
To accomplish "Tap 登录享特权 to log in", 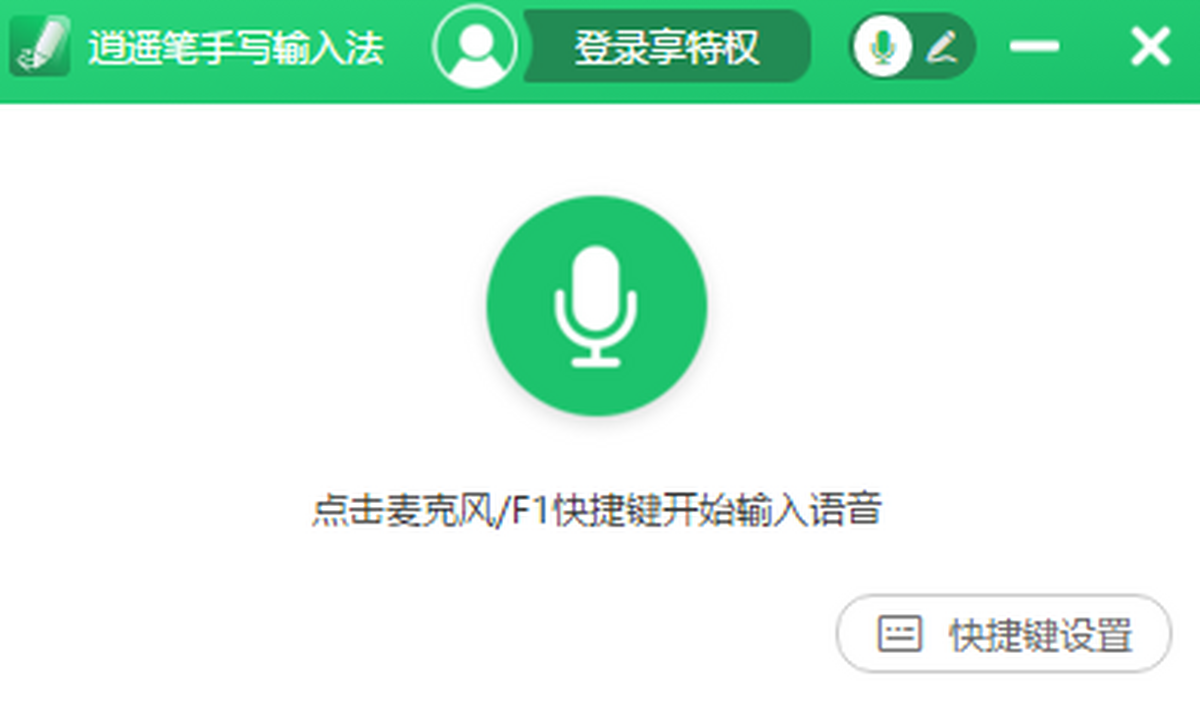I will coord(666,47).
